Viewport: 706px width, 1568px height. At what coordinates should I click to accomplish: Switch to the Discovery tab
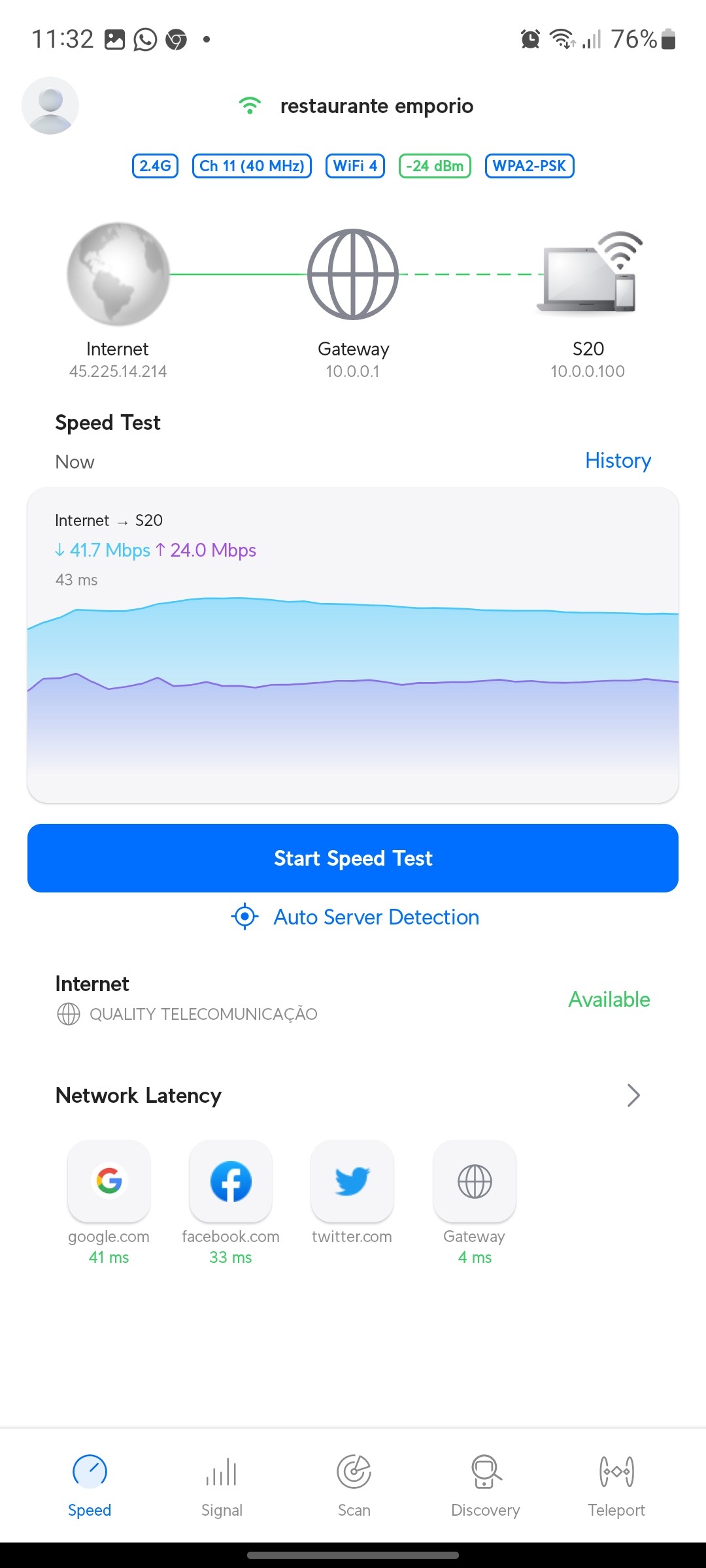(485, 1483)
